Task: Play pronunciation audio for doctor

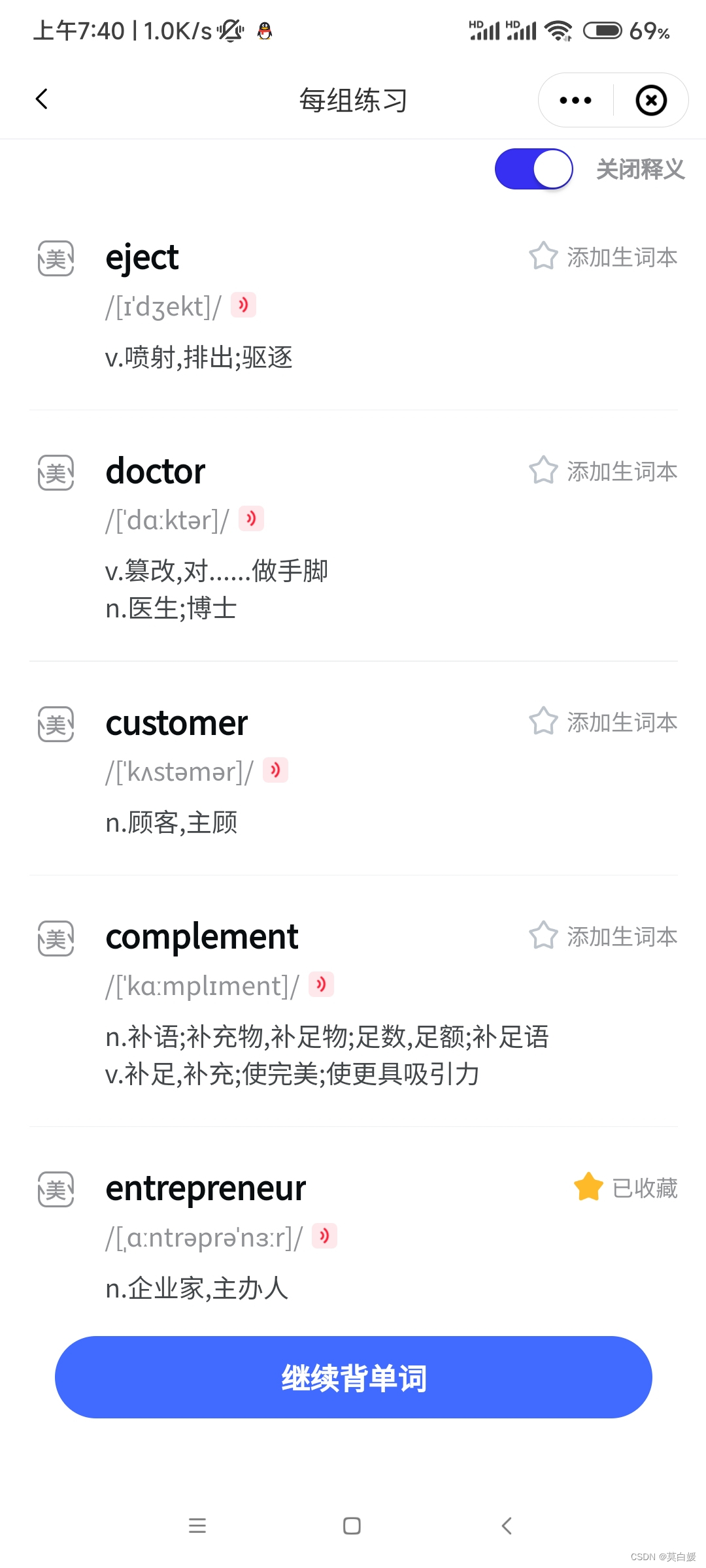Action: (251, 519)
